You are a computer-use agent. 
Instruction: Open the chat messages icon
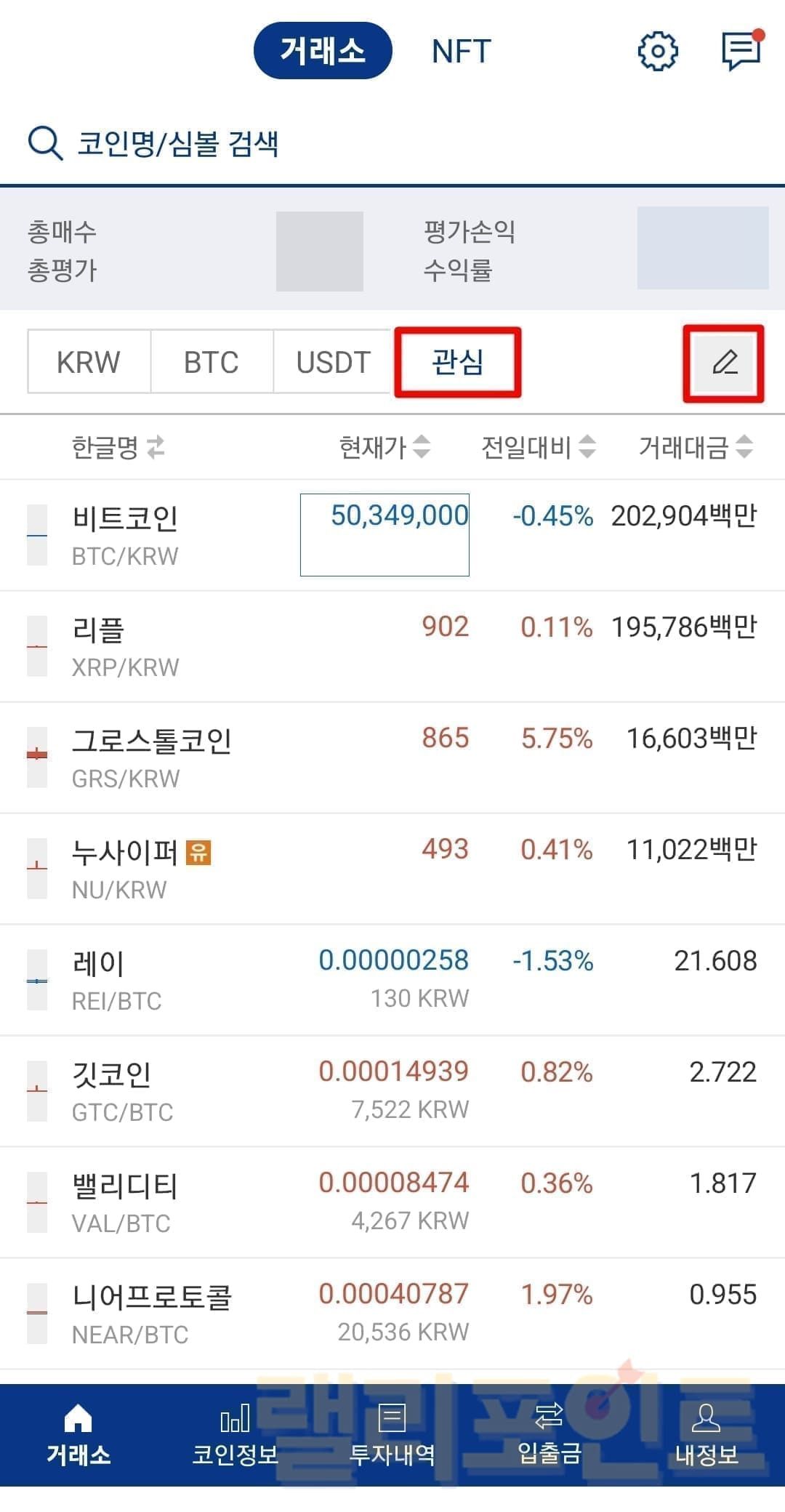coord(741,51)
